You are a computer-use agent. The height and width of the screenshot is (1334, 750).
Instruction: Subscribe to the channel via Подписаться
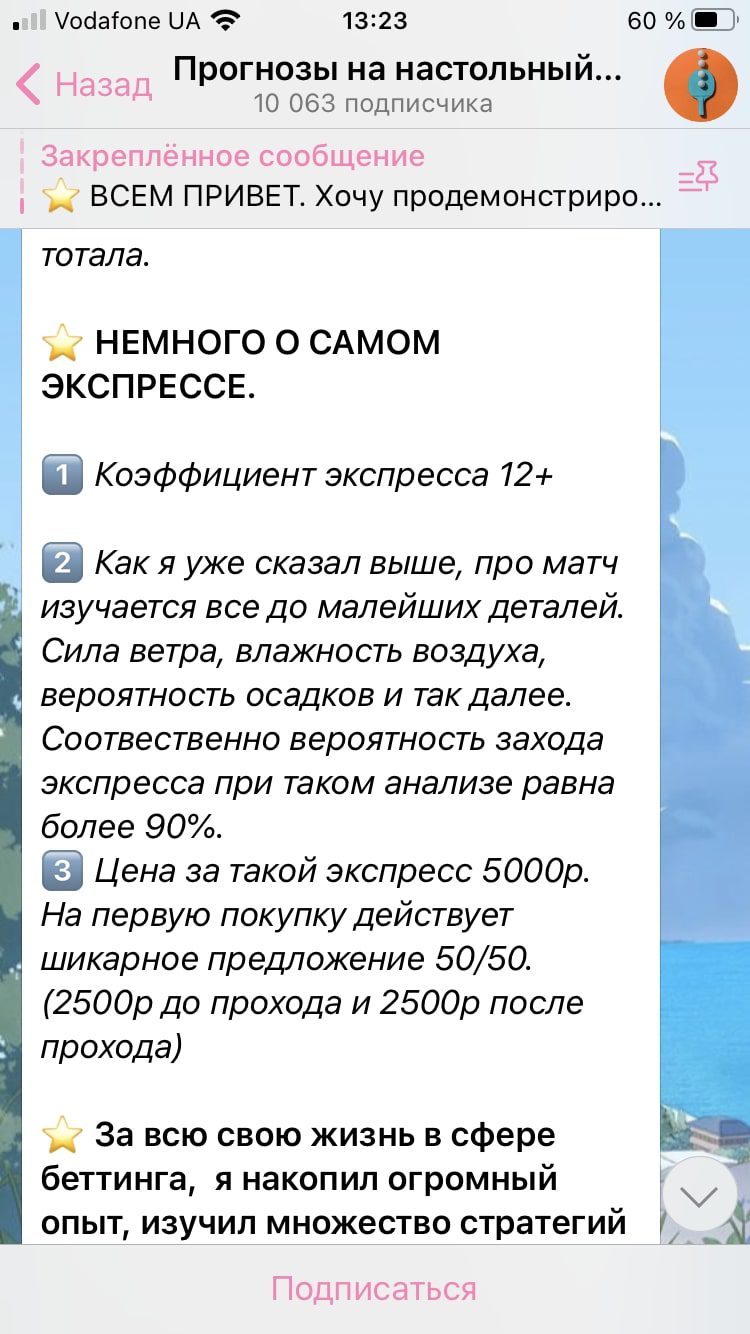pos(374,1288)
